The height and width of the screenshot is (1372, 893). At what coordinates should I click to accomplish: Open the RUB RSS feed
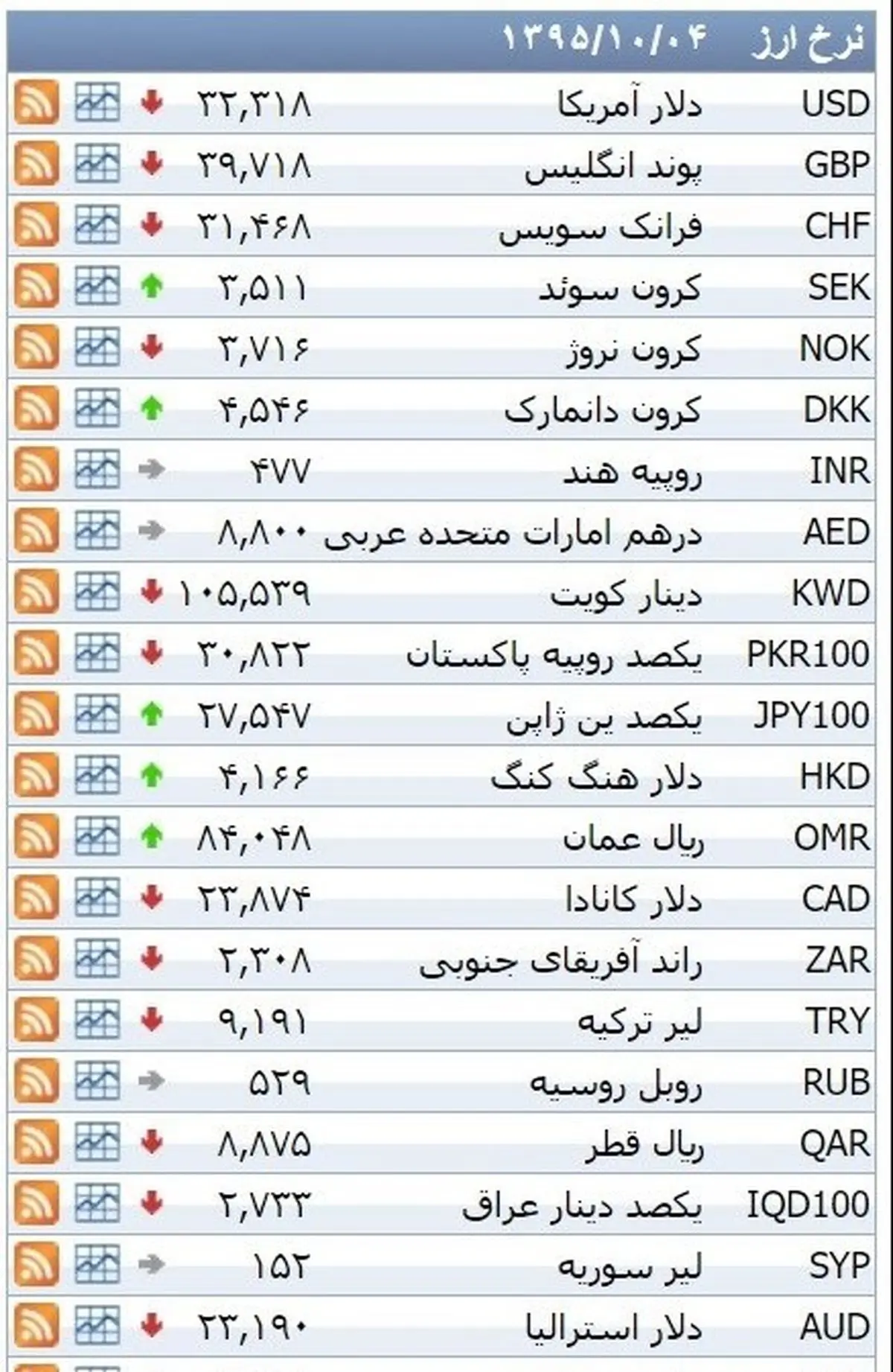click(x=36, y=1081)
